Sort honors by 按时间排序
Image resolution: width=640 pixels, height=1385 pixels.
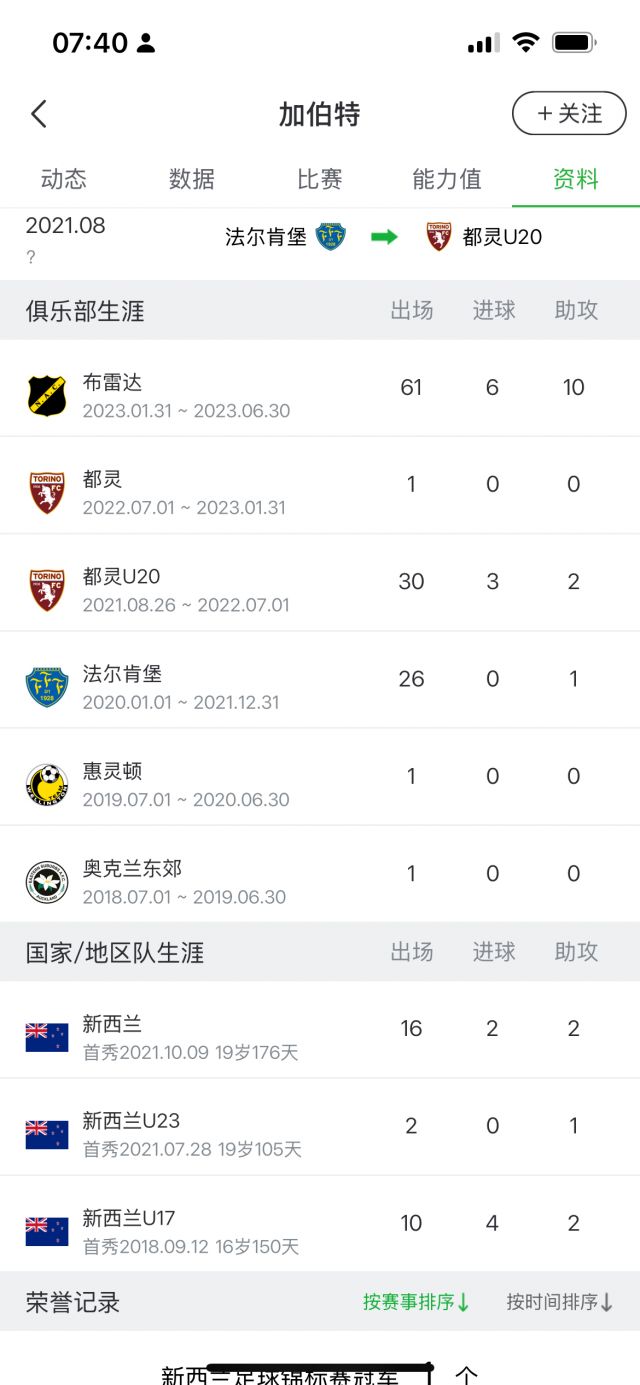coord(560,1302)
